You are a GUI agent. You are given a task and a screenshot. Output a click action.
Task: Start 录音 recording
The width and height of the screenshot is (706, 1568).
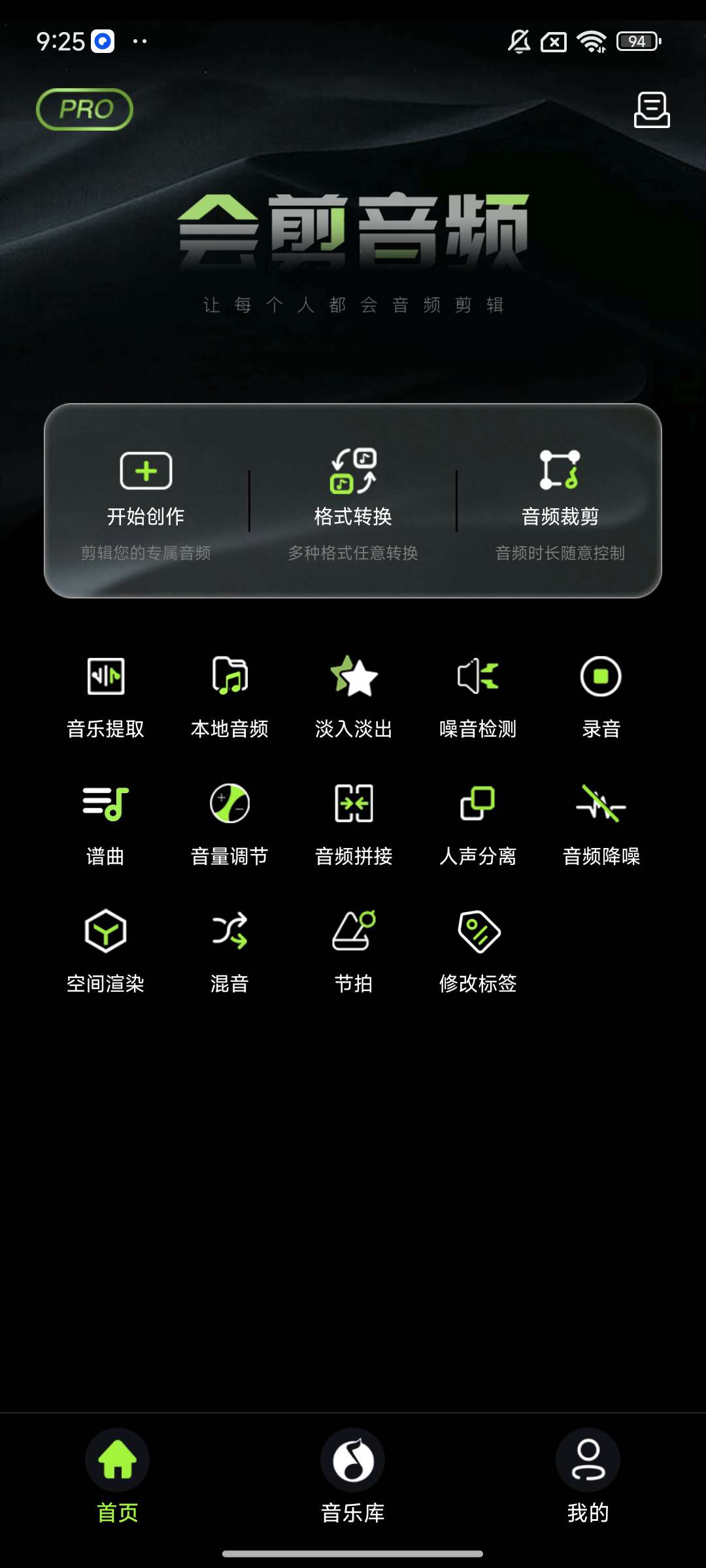[x=601, y=696]
